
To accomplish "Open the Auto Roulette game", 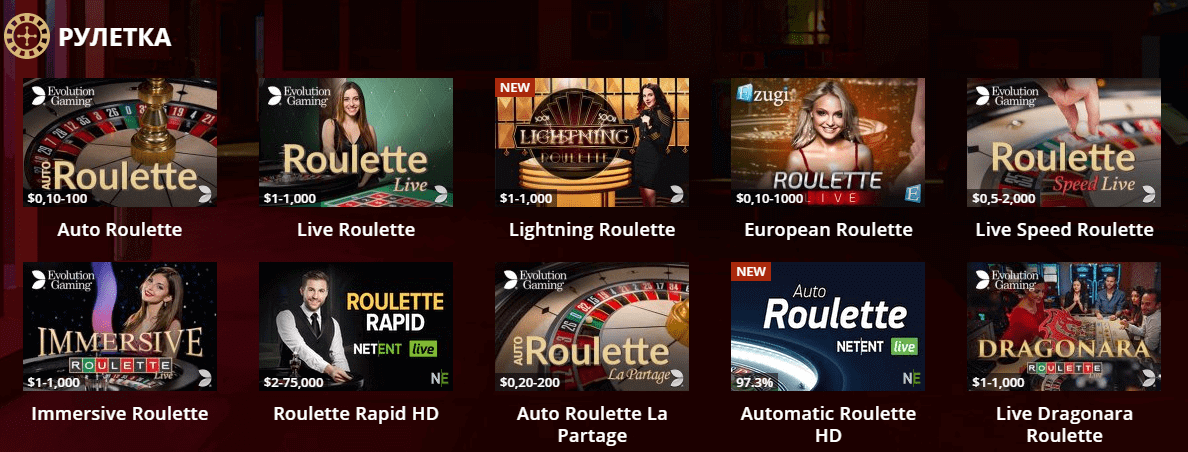I will click(120, 142).
